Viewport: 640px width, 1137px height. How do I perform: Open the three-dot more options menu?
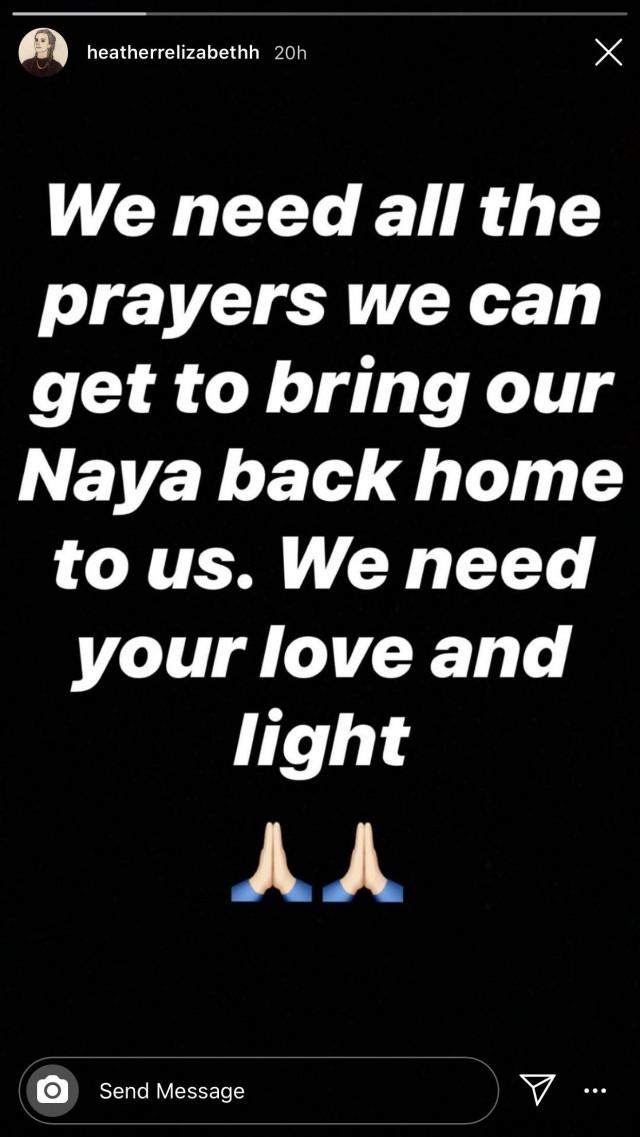(595, 1090)
